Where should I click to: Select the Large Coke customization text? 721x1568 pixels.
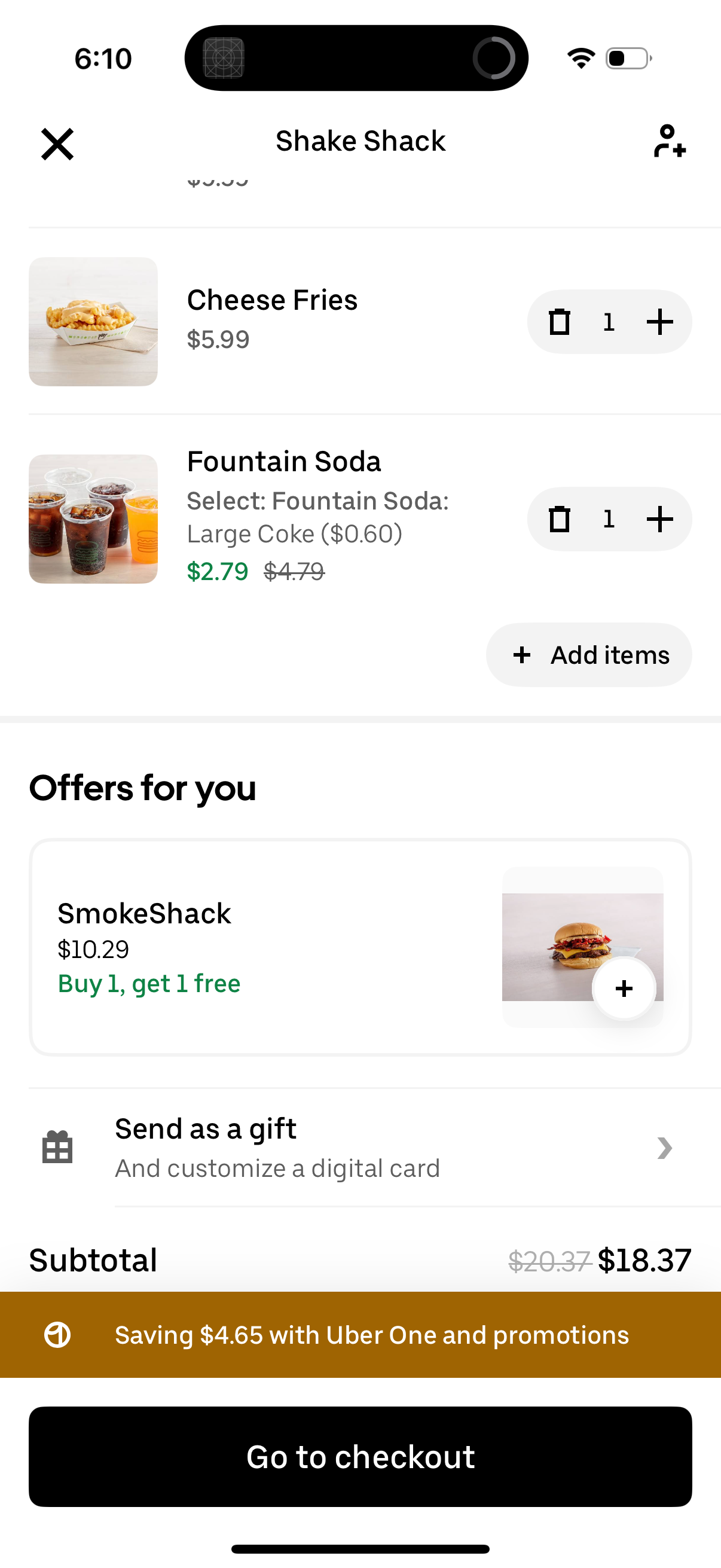(x=295, y=533)
